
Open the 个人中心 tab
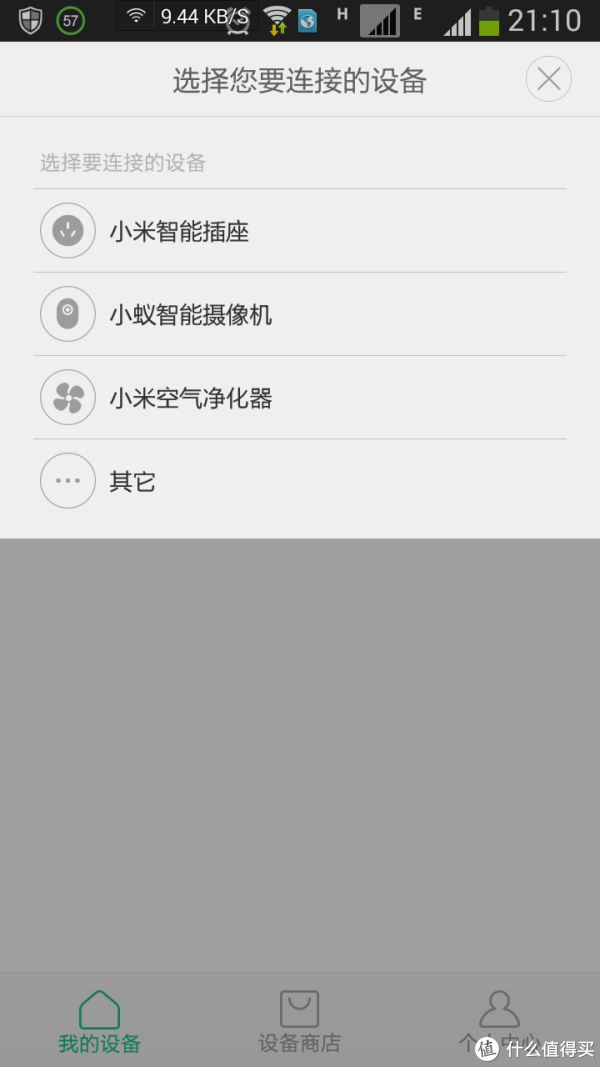click(x=499, y=1021)
